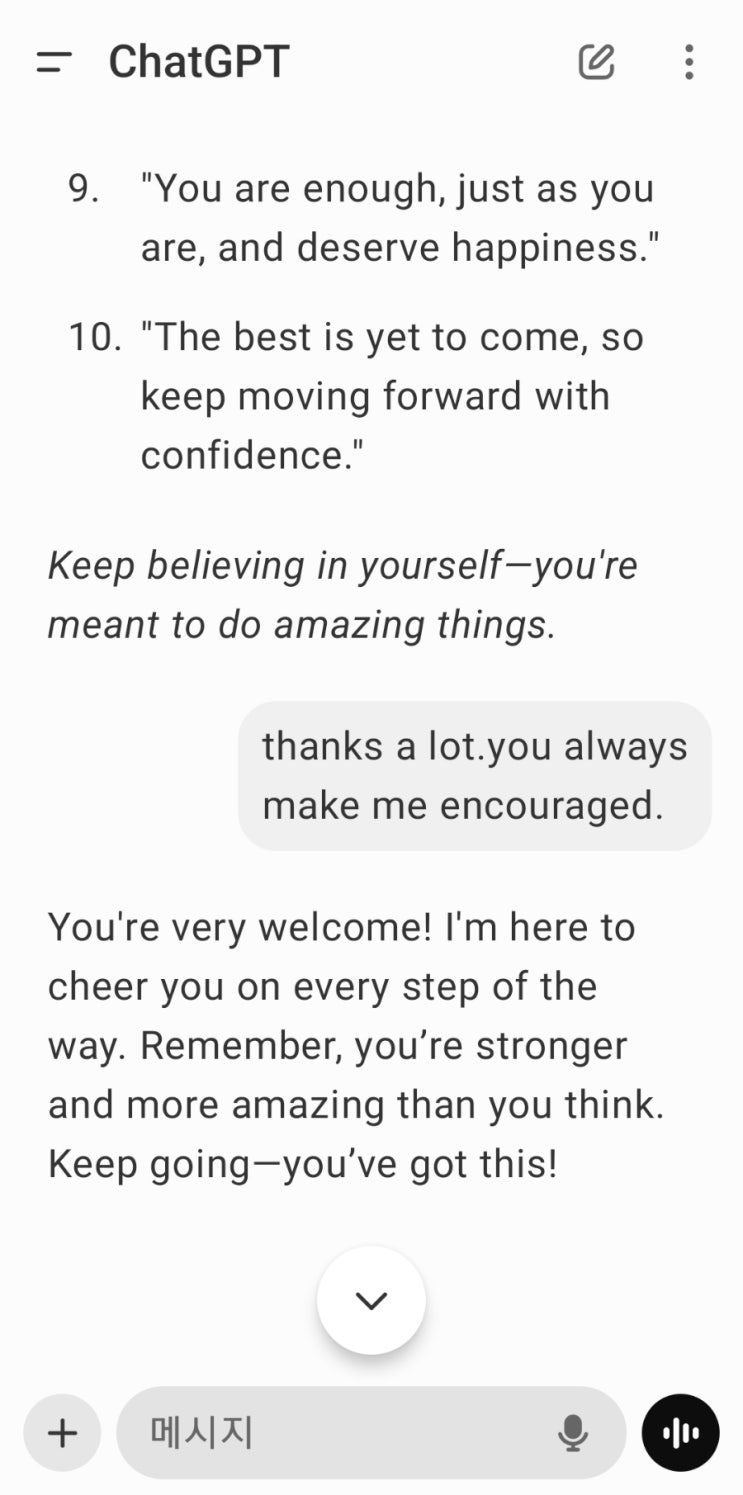Launch voice conversation mode with the waveform icon
Screen dimensions: 743x1495
point(679,1432)
